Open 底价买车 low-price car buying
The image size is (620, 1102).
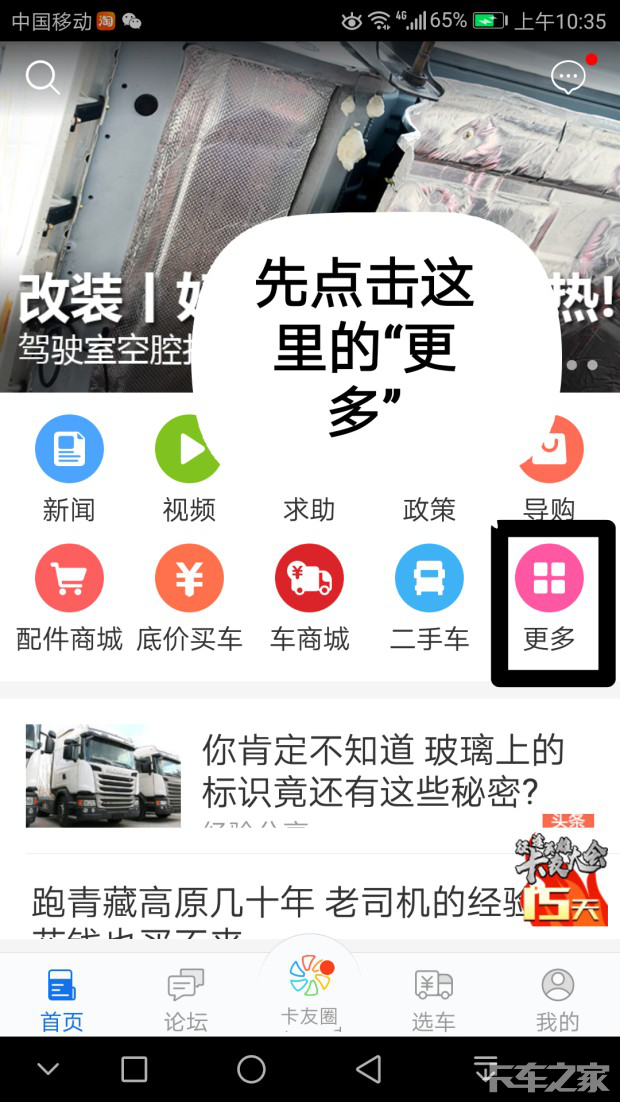(x=189, y=597)
